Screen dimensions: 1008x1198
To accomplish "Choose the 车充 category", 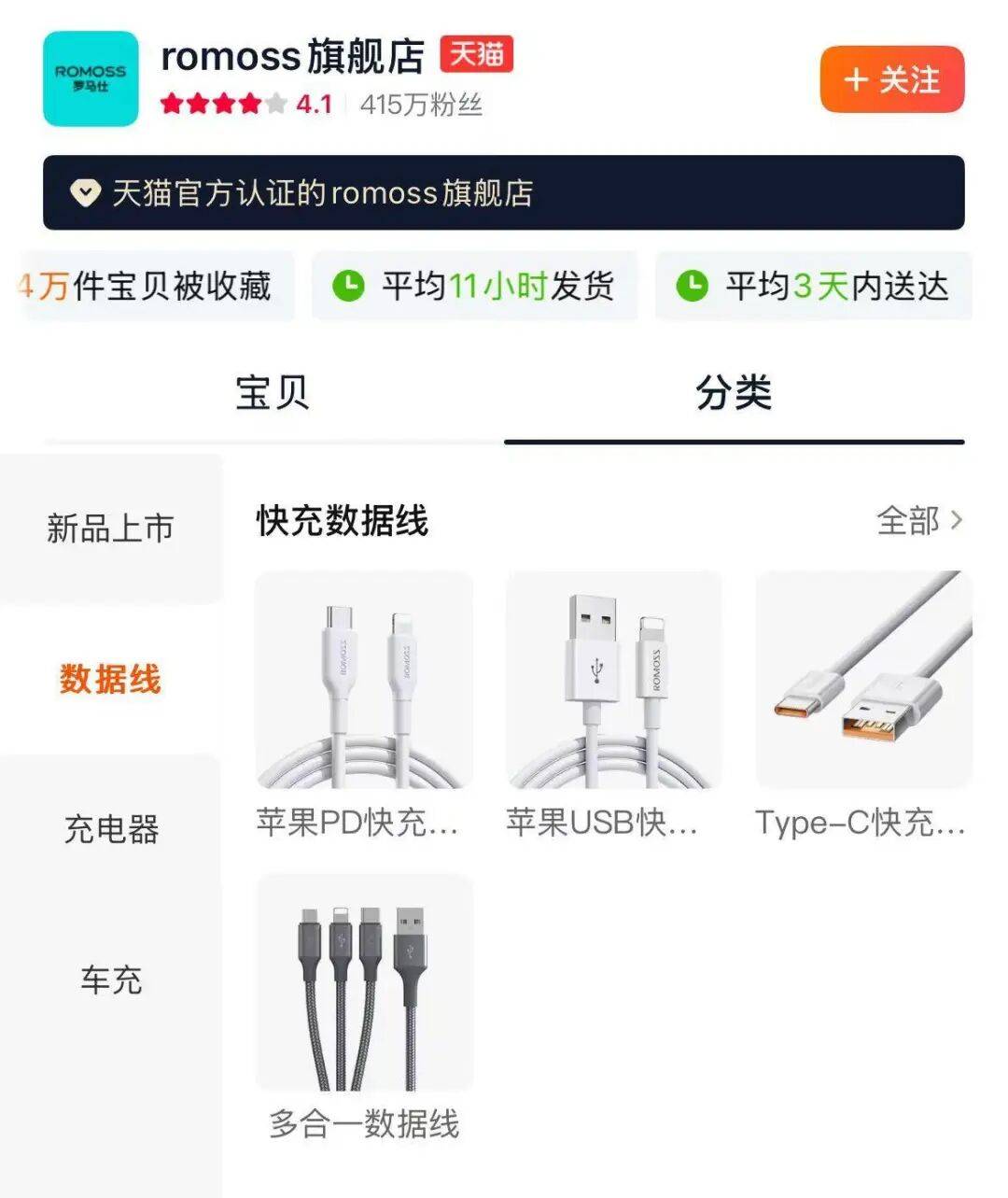I will [x=110, y=980].
